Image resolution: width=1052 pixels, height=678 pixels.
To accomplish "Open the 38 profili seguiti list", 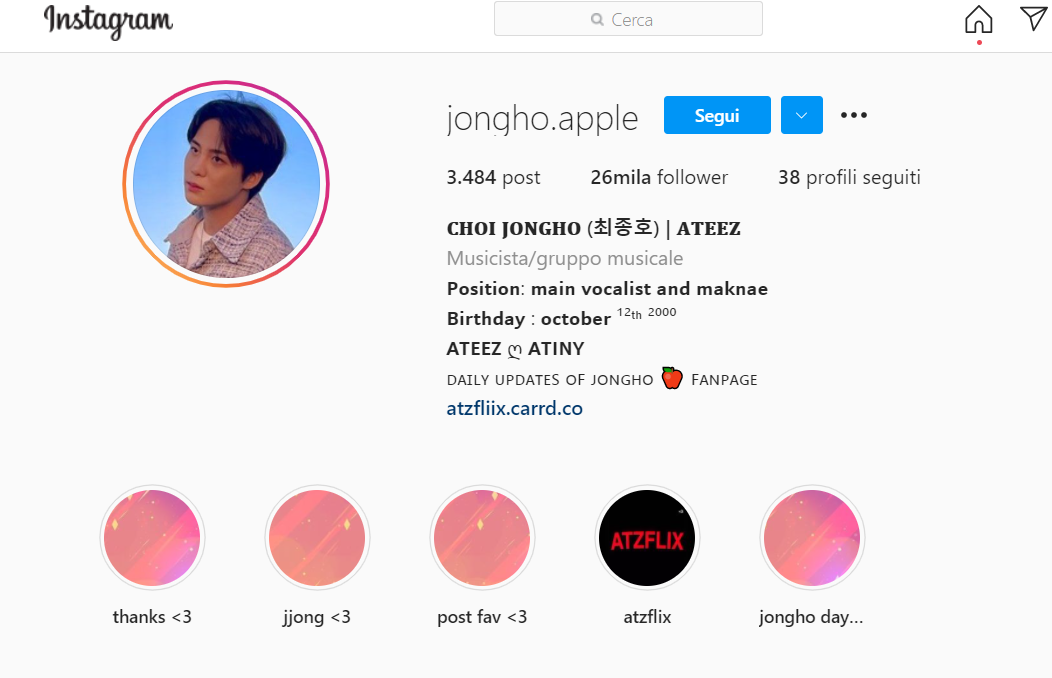I will click(849, 177).
